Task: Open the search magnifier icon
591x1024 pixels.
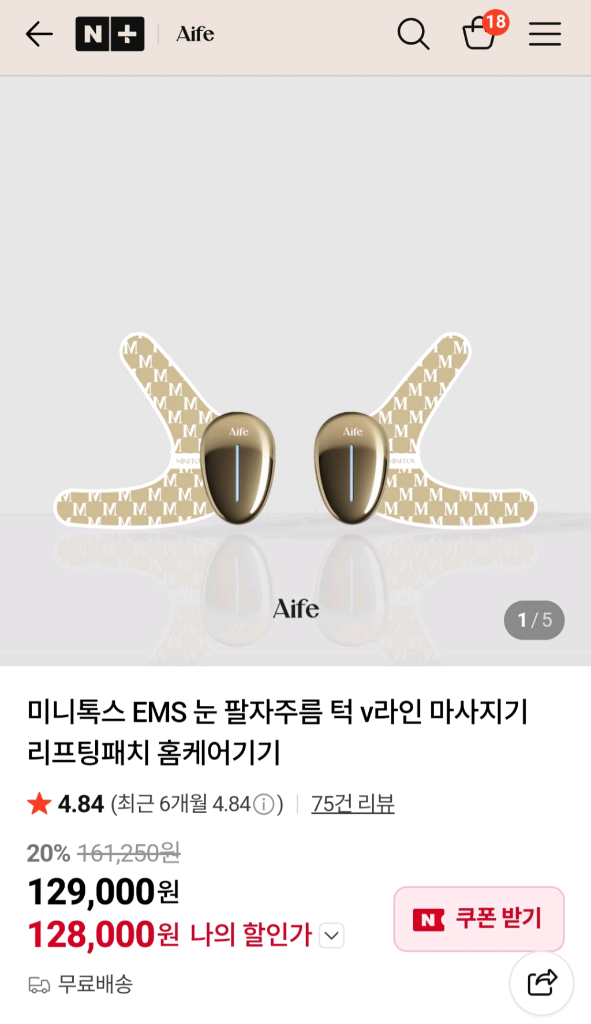Action: [x=413, y=34]
